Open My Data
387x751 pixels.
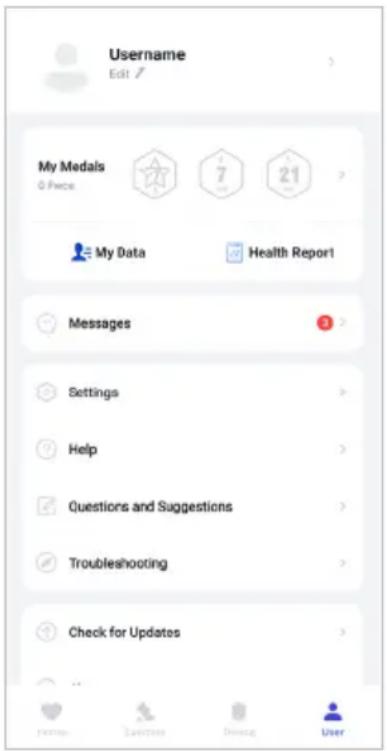coord(107,252)
